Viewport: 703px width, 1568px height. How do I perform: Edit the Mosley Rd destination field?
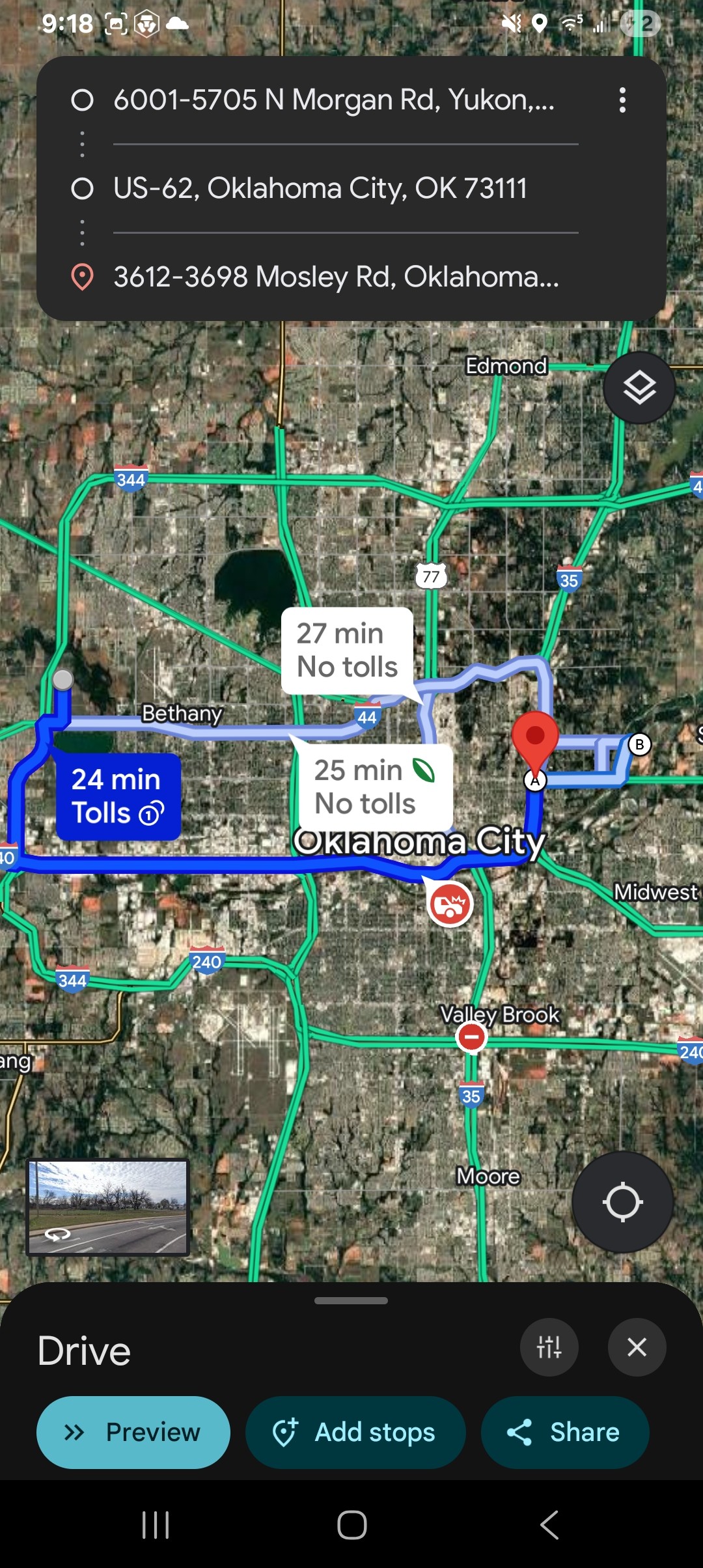tap(336, 277)
